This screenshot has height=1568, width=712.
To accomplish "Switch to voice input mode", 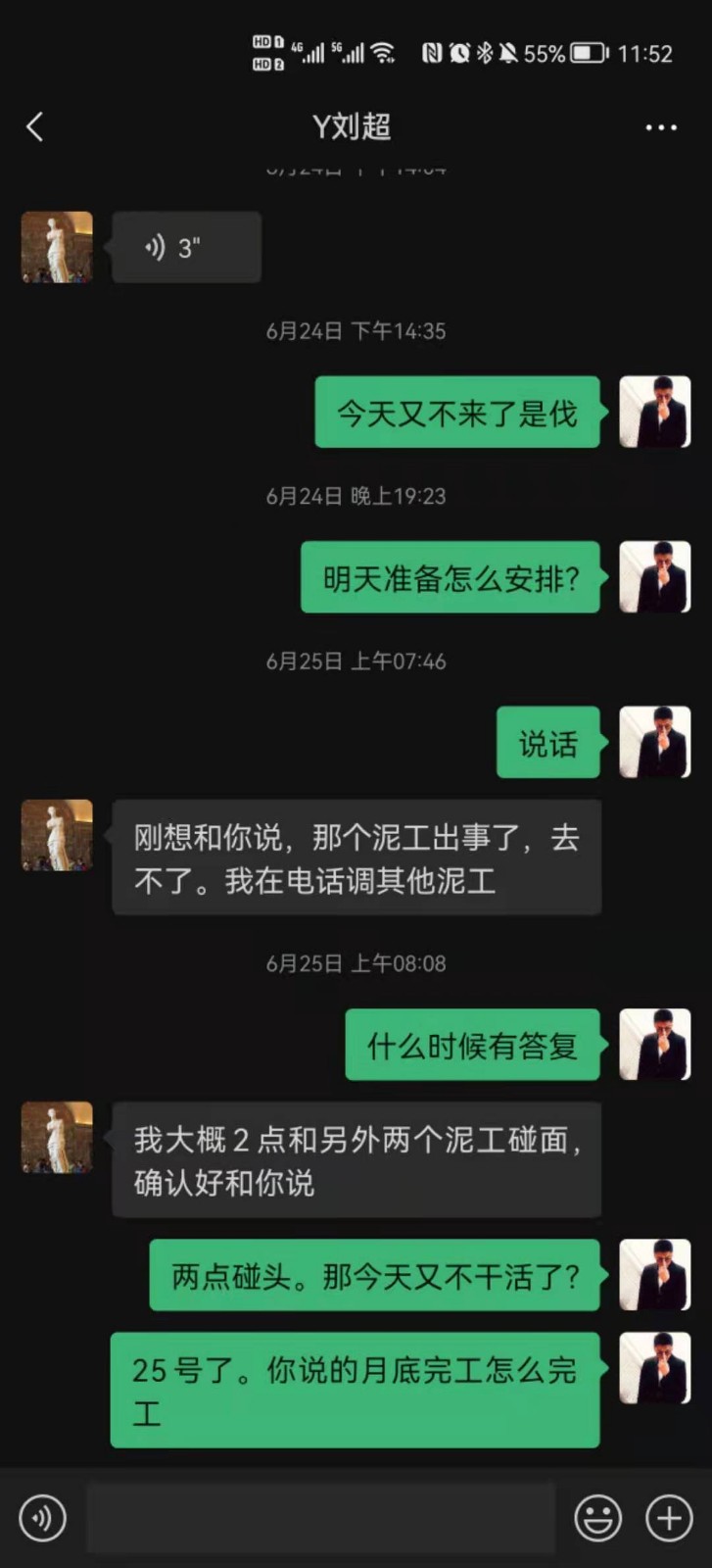I will point(42,1518).
